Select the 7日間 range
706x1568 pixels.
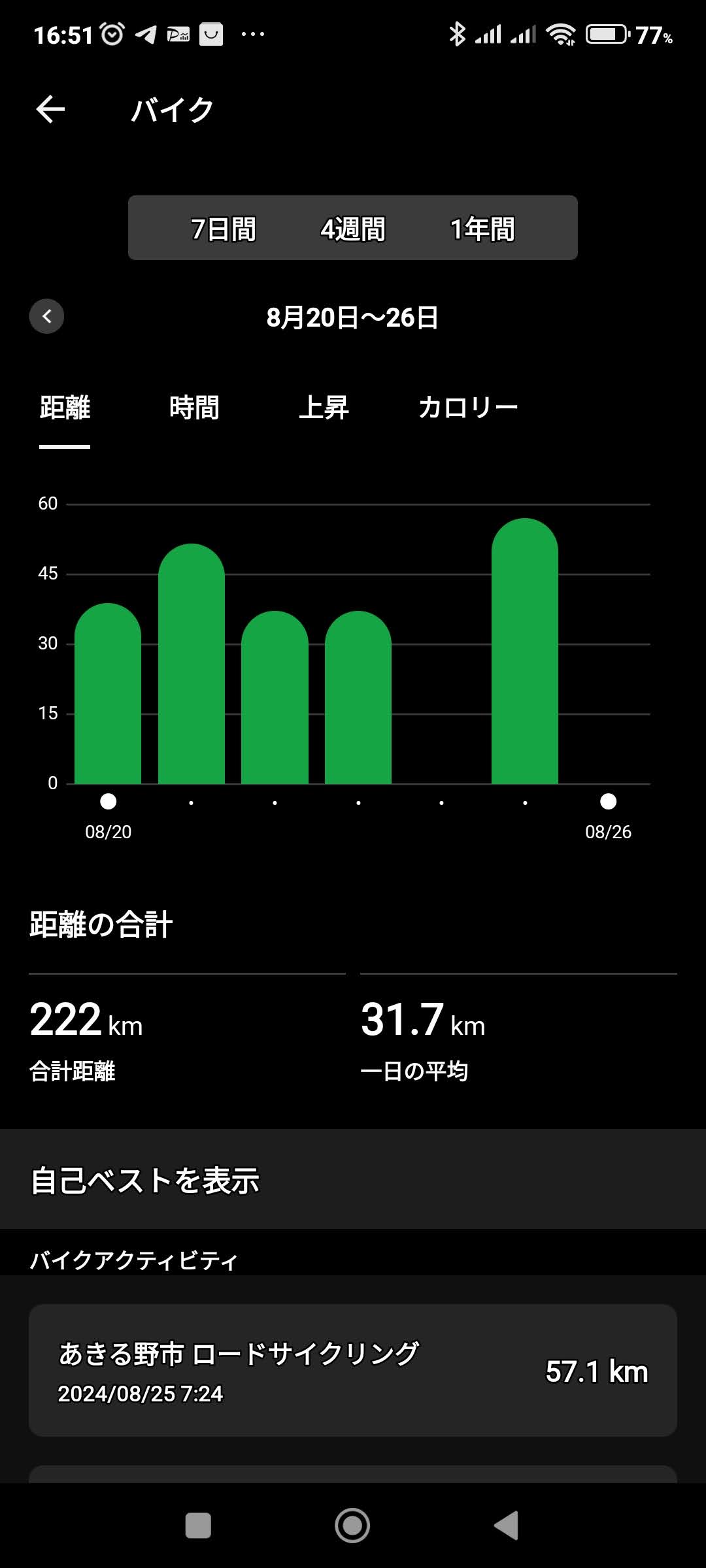tap(224, 229)
